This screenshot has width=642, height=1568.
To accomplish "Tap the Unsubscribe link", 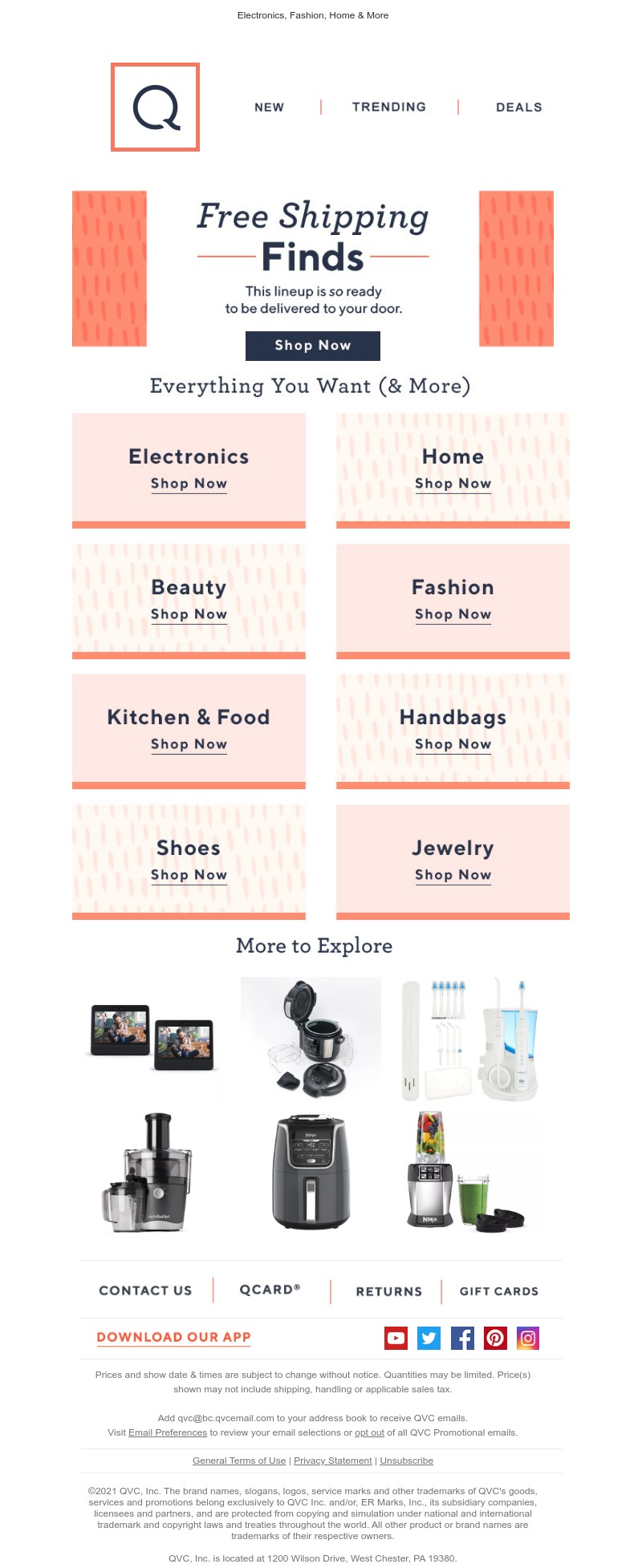I will click(x=406, y=1461).
